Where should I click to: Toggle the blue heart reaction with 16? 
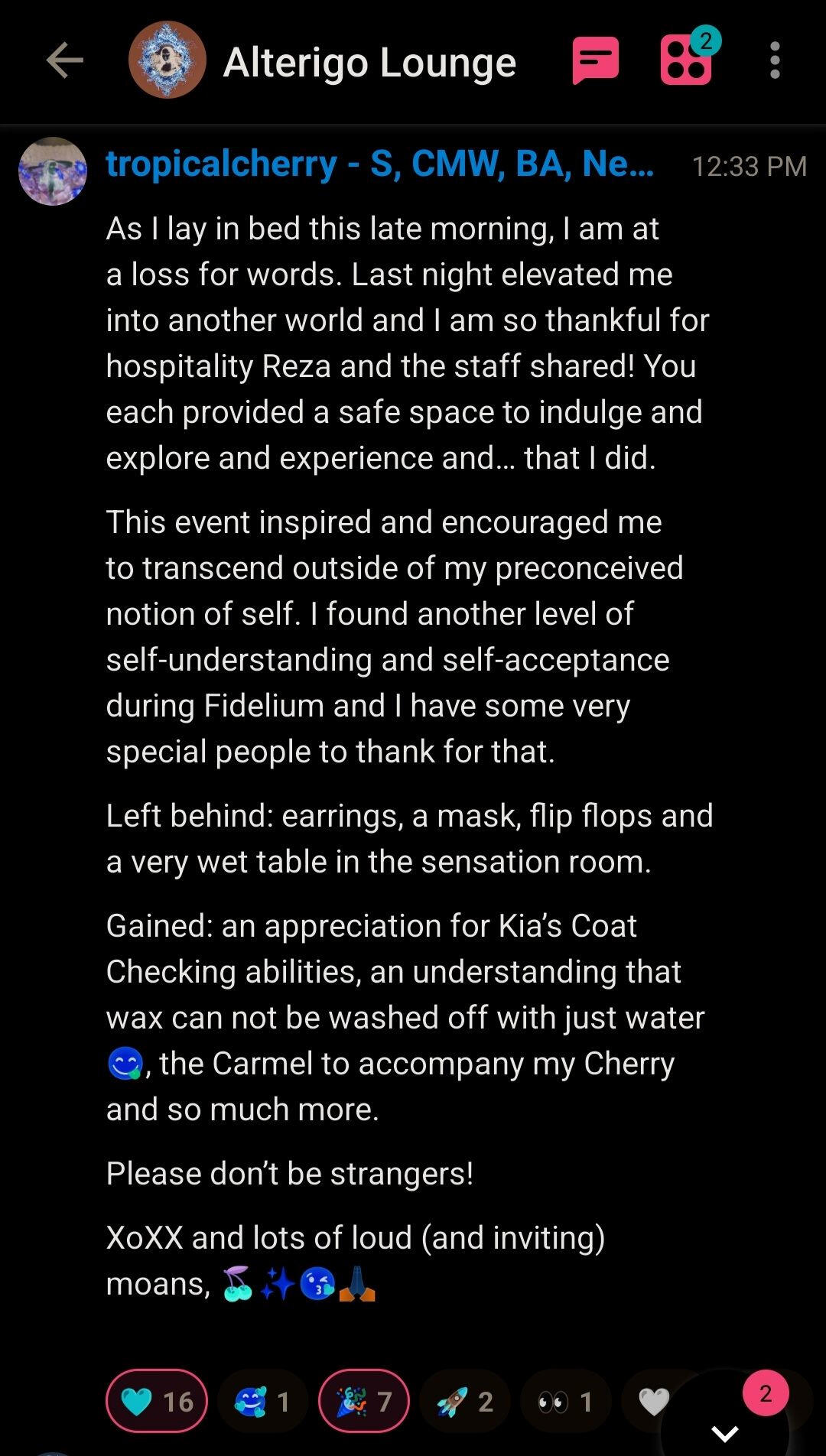coord(158,1402)
